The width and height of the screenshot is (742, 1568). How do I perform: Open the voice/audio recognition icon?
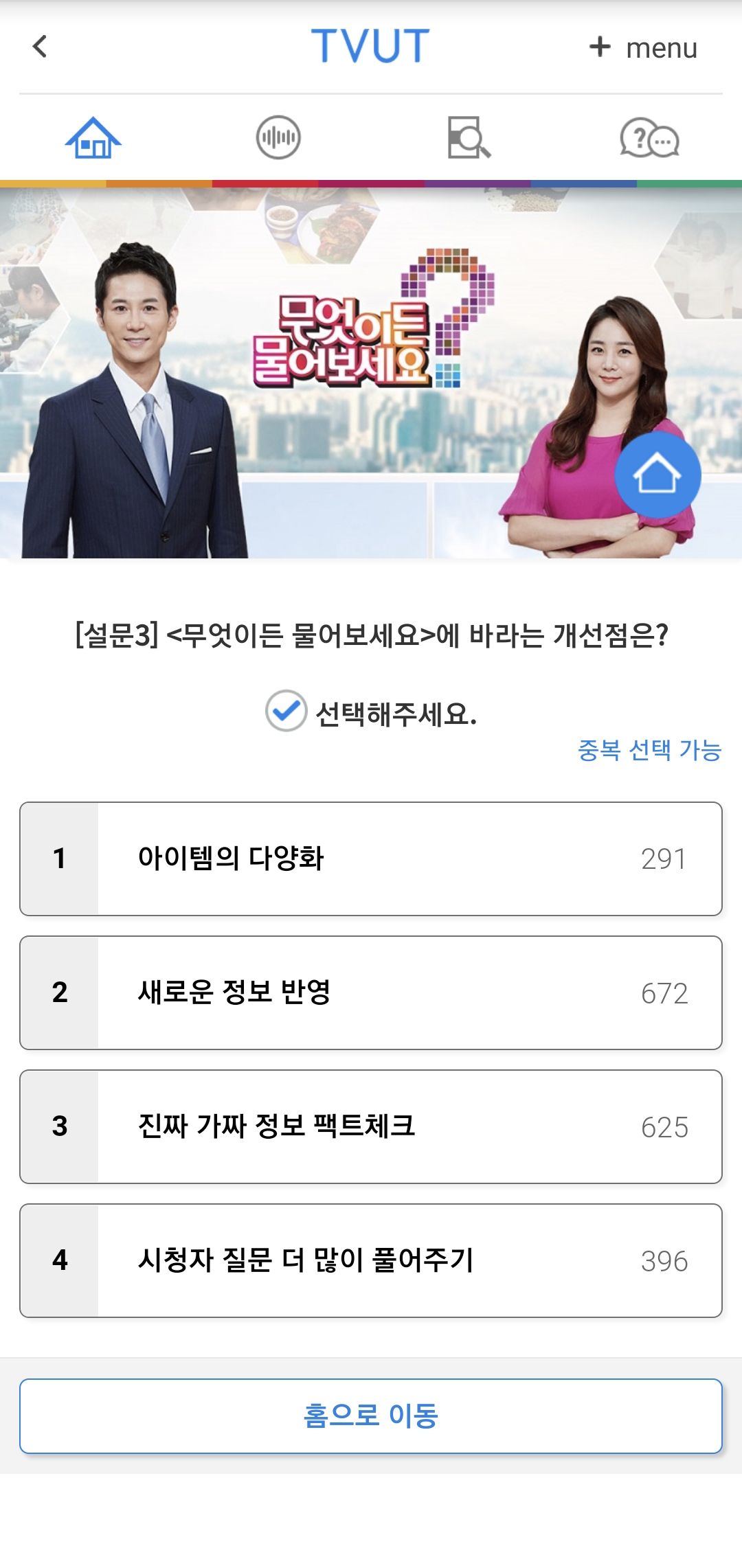(278, 137)
